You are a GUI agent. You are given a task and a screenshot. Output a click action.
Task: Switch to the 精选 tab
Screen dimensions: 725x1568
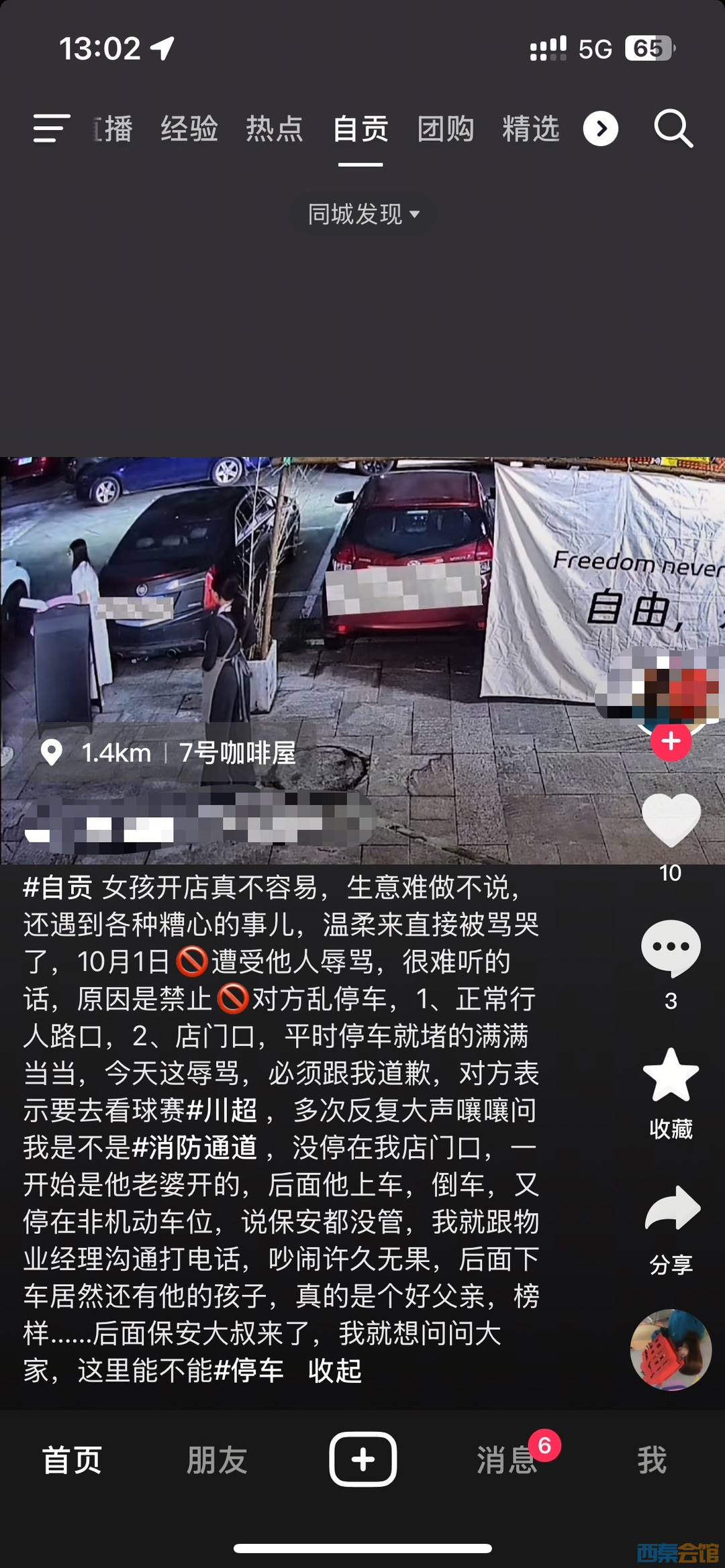point(530,128)
